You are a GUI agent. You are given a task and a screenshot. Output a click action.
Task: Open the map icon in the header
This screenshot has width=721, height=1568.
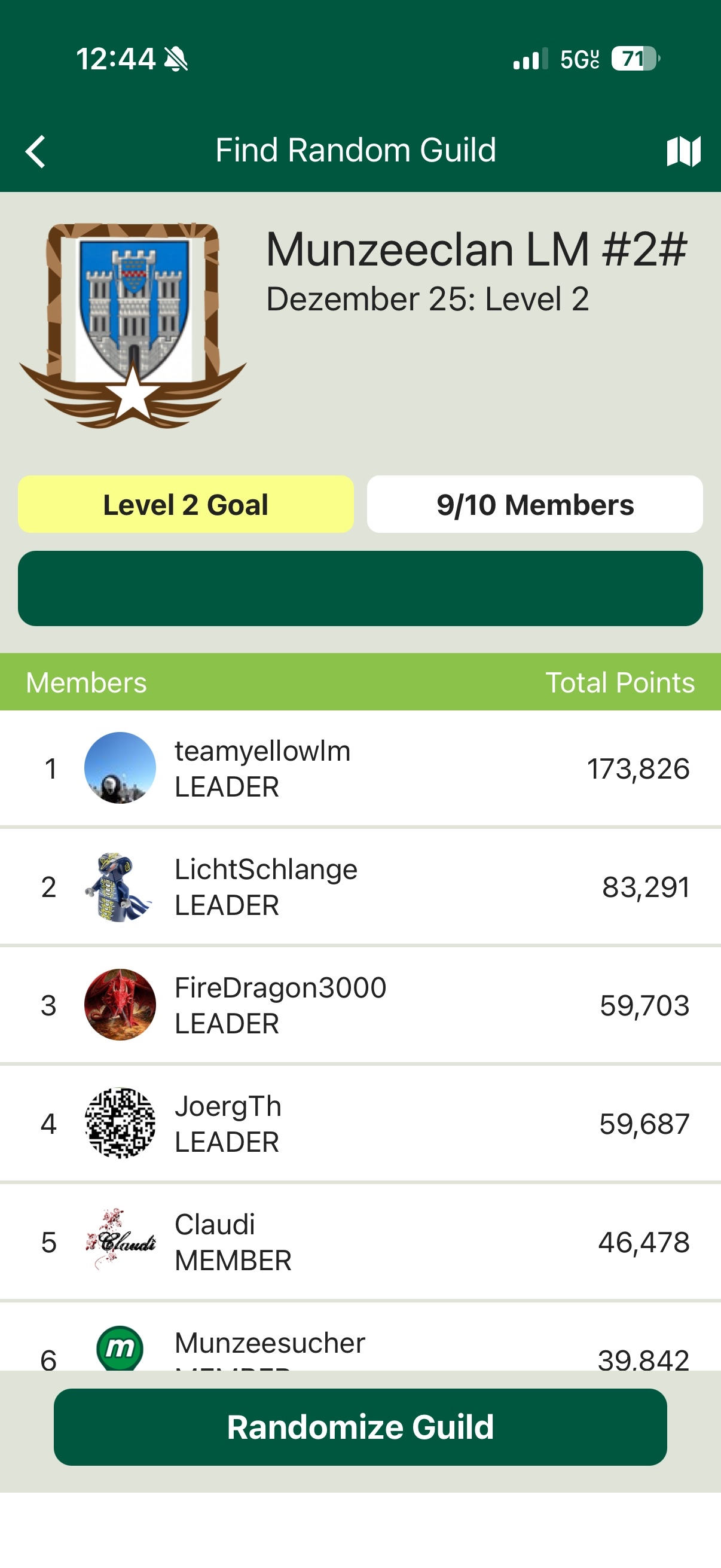click(x=683, y=151)
